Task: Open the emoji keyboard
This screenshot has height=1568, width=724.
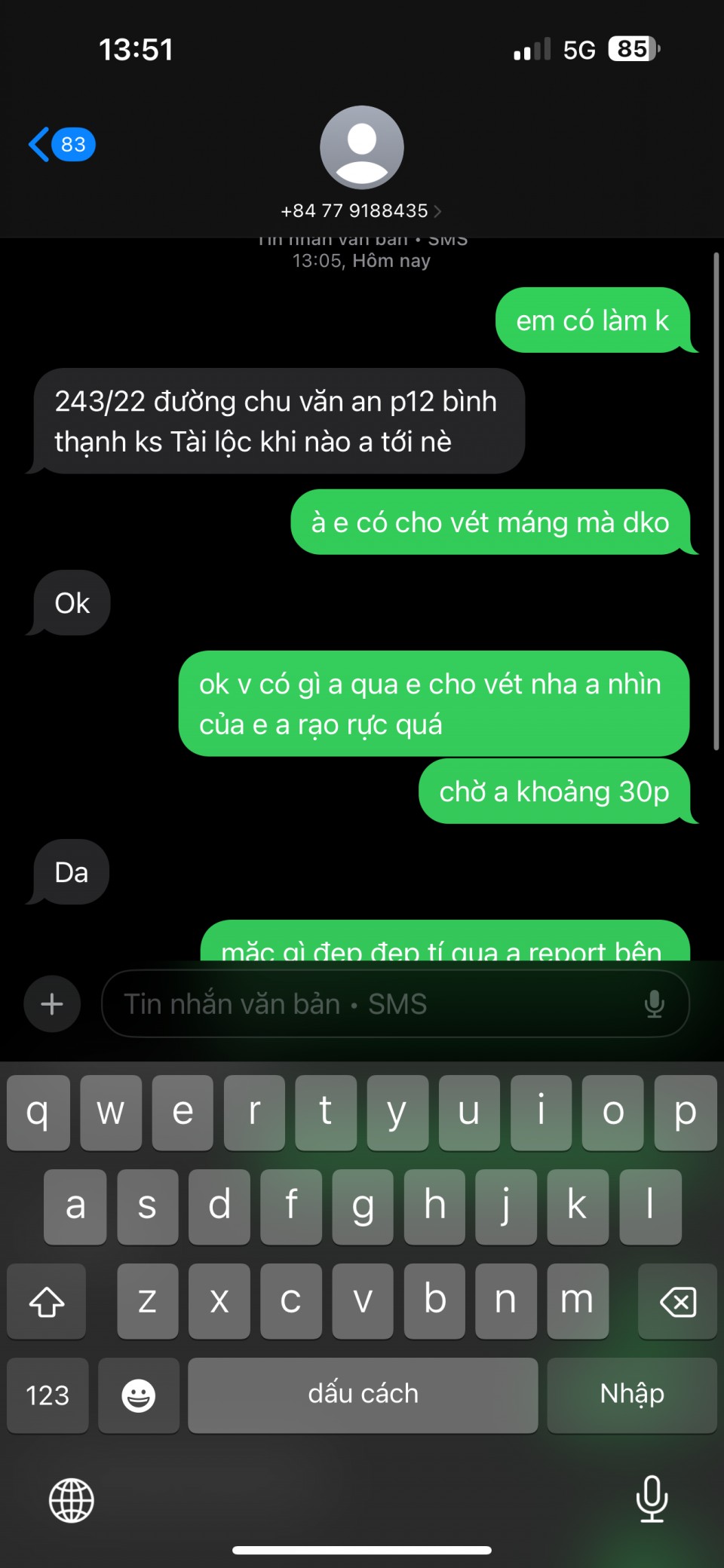Action: [139, 1395]
